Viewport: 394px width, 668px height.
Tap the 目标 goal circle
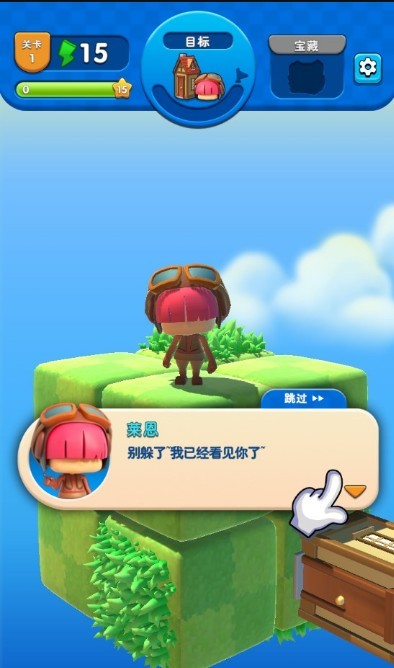pos(198,68)
